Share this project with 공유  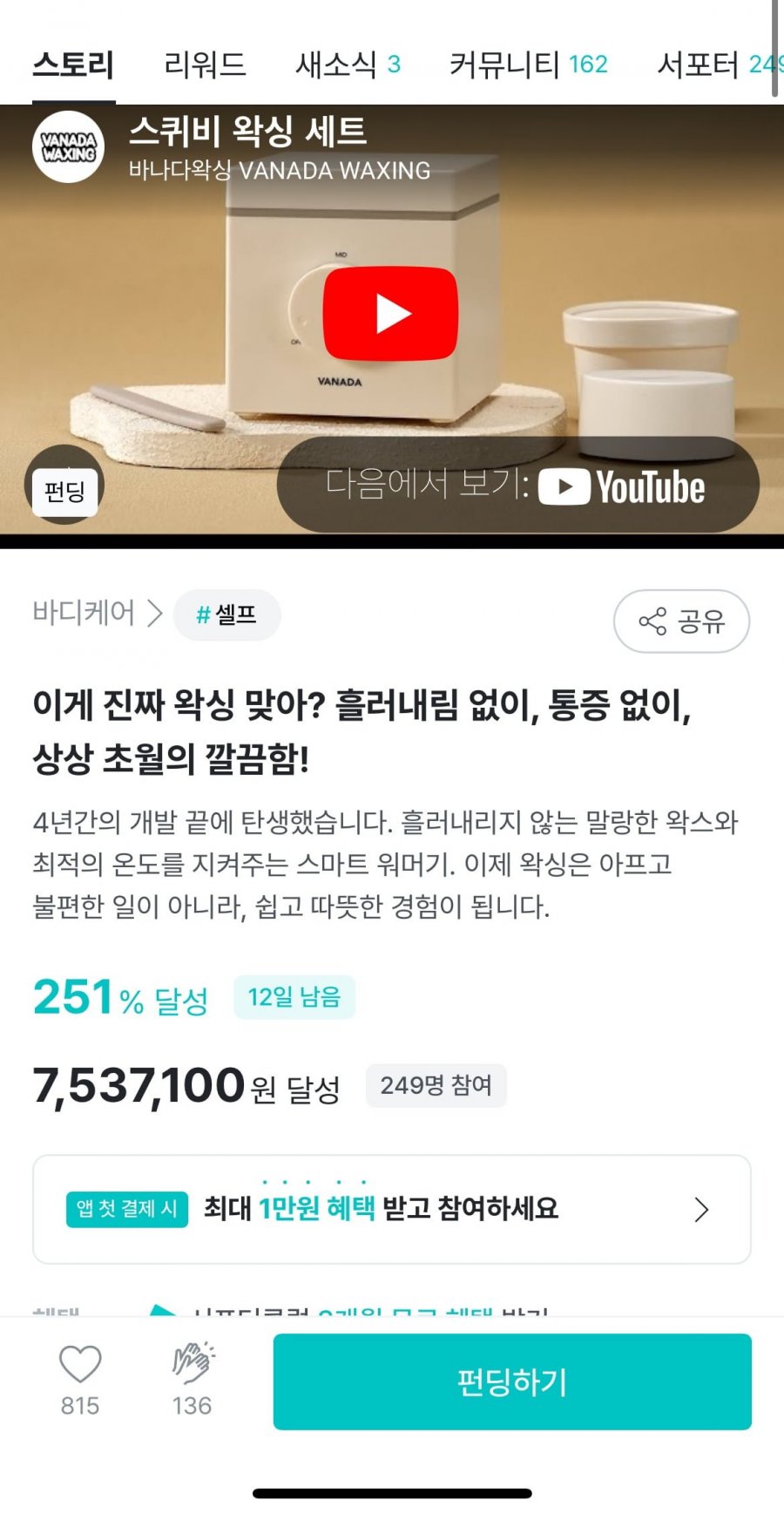tap(681, 621)
